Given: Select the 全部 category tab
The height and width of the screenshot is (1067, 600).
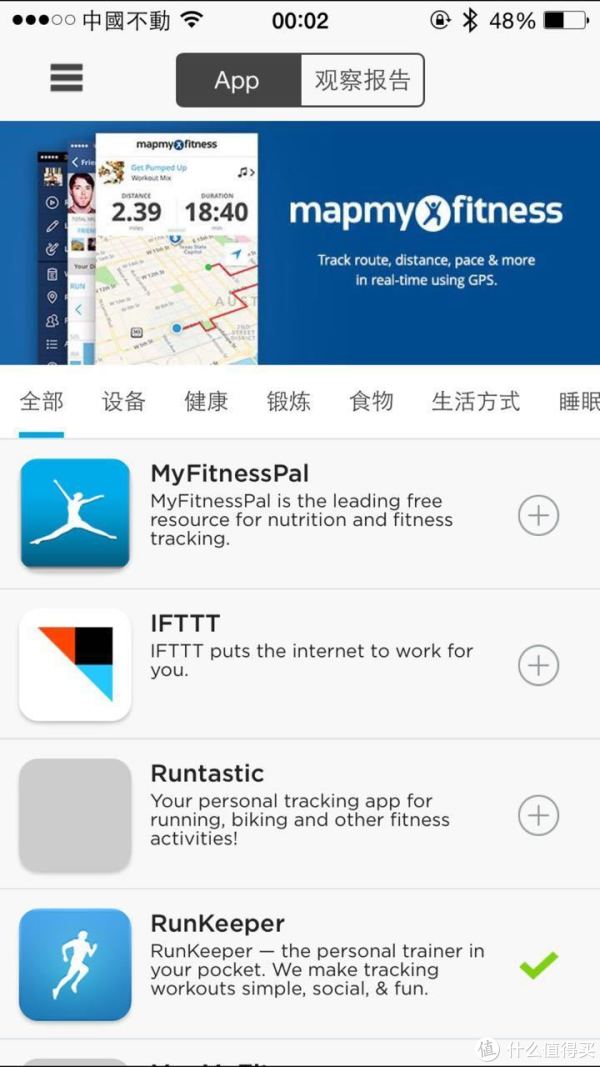Looking at the screenshot, I should pos(41,401).
